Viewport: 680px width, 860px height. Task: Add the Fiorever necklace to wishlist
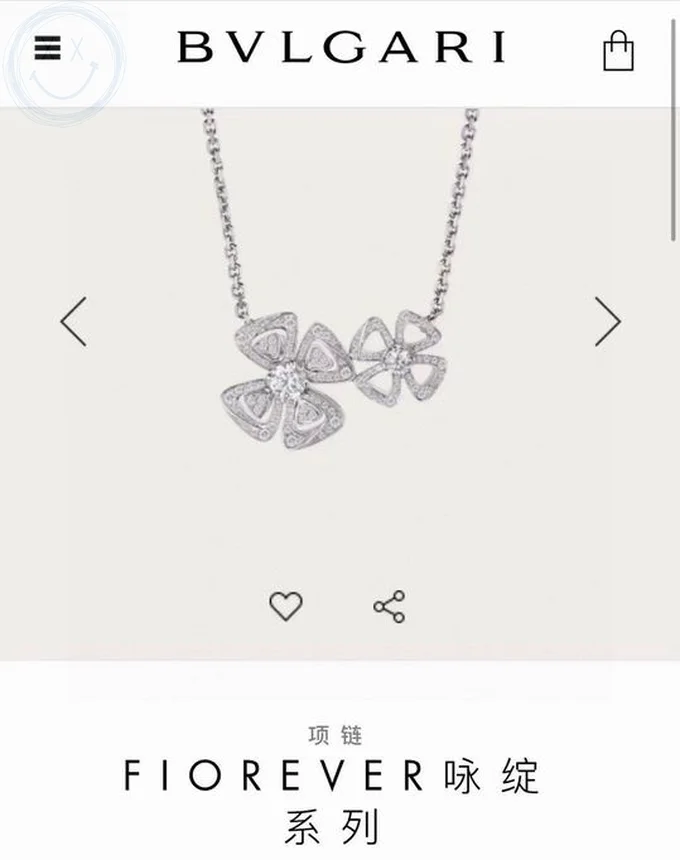click(x=286, y=605)
